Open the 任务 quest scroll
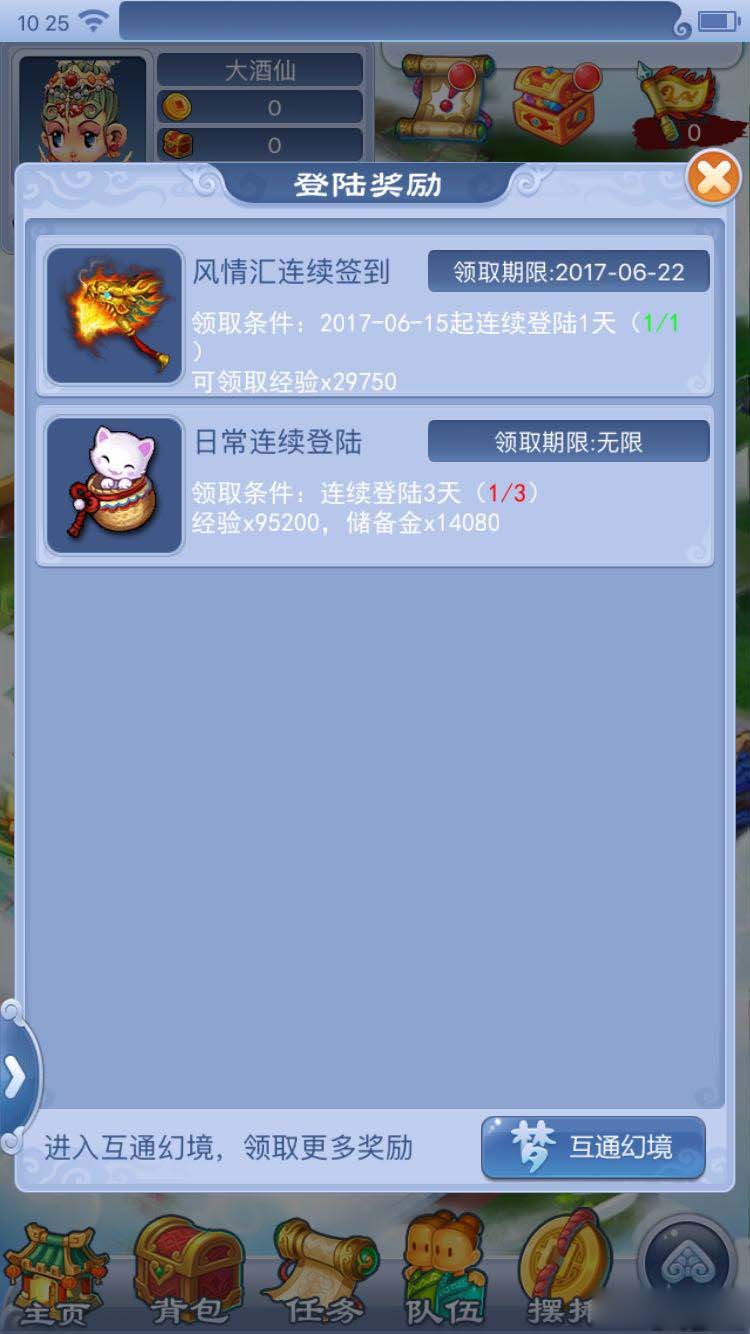The image size is (750, 1334). [322, 1272]
